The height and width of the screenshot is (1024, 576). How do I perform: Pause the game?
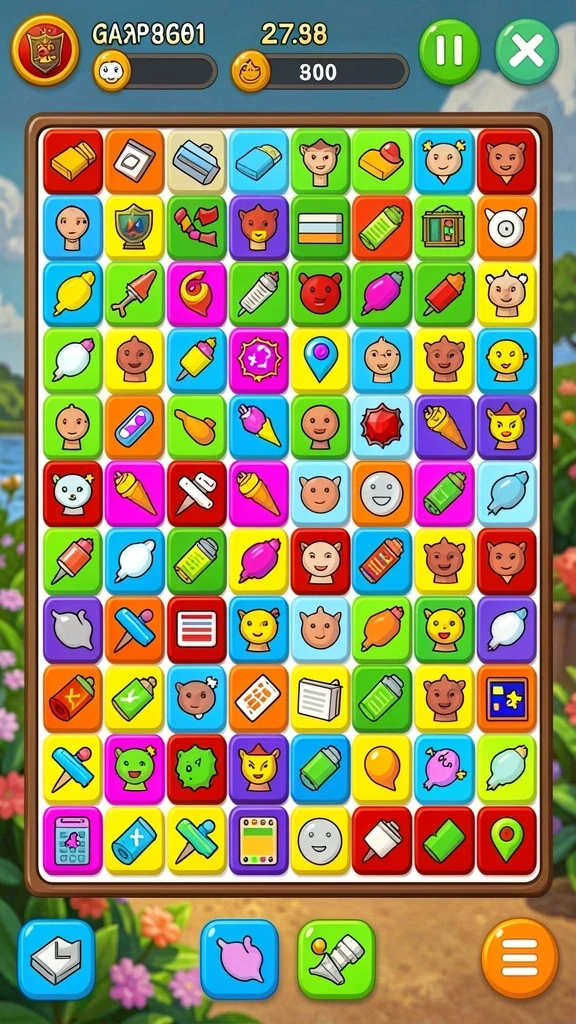coord(449,52)
